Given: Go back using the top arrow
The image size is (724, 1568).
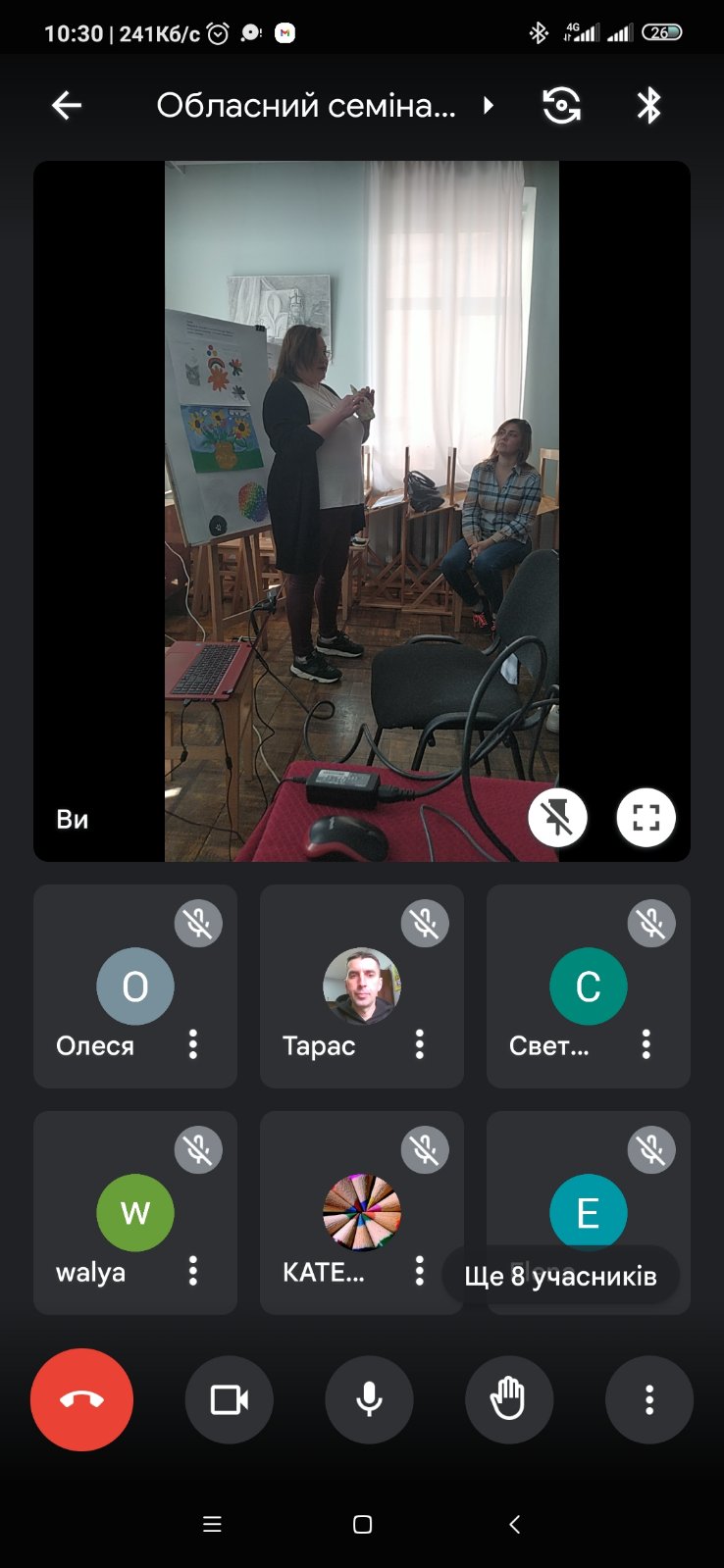Looking at the screenshot, I should (67, 105).
